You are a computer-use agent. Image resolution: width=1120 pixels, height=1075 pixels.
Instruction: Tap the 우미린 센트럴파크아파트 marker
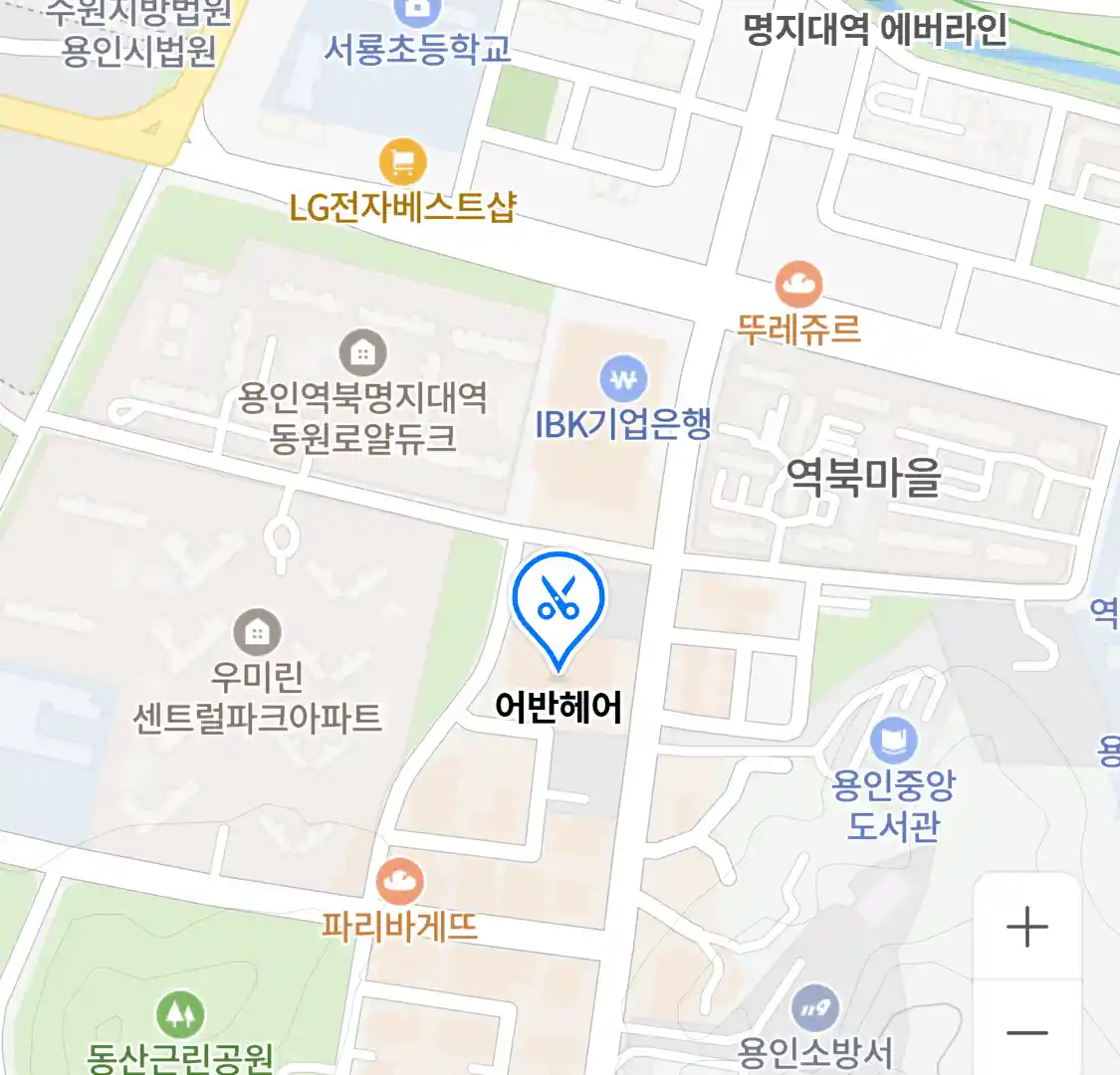[257, 633]
